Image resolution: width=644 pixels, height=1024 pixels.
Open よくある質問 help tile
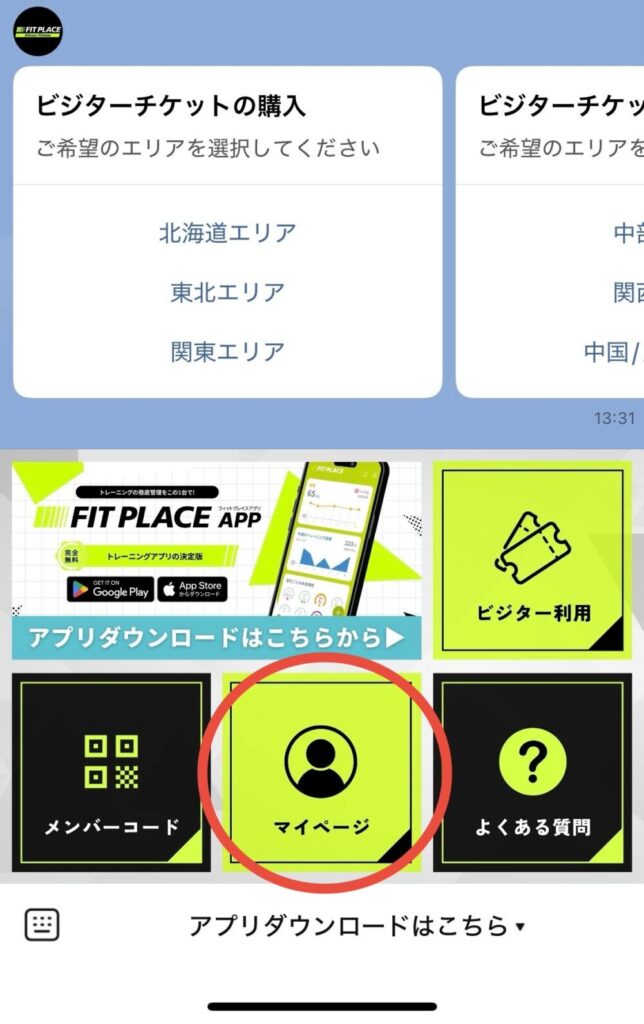(531, 772)
